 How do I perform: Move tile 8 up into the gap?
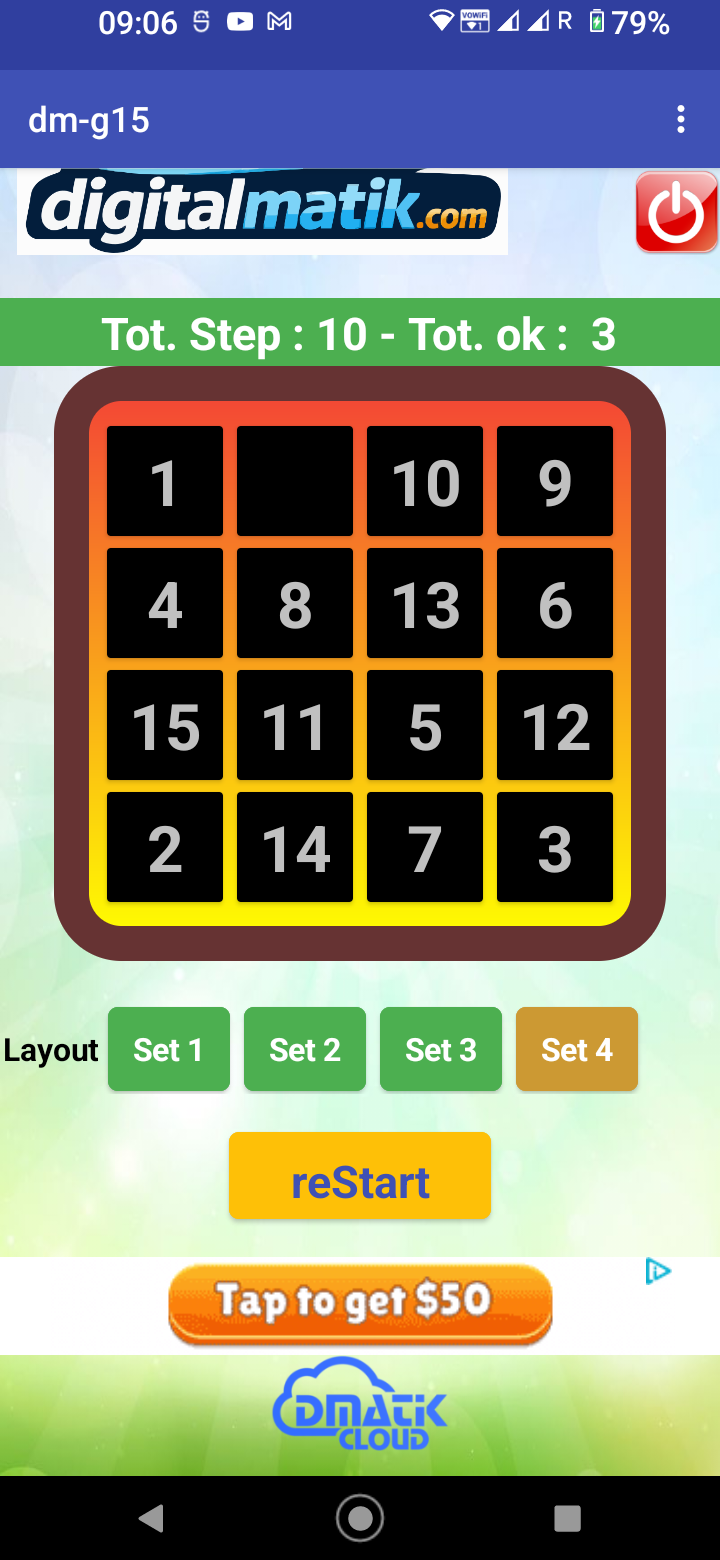pos(295,604)
